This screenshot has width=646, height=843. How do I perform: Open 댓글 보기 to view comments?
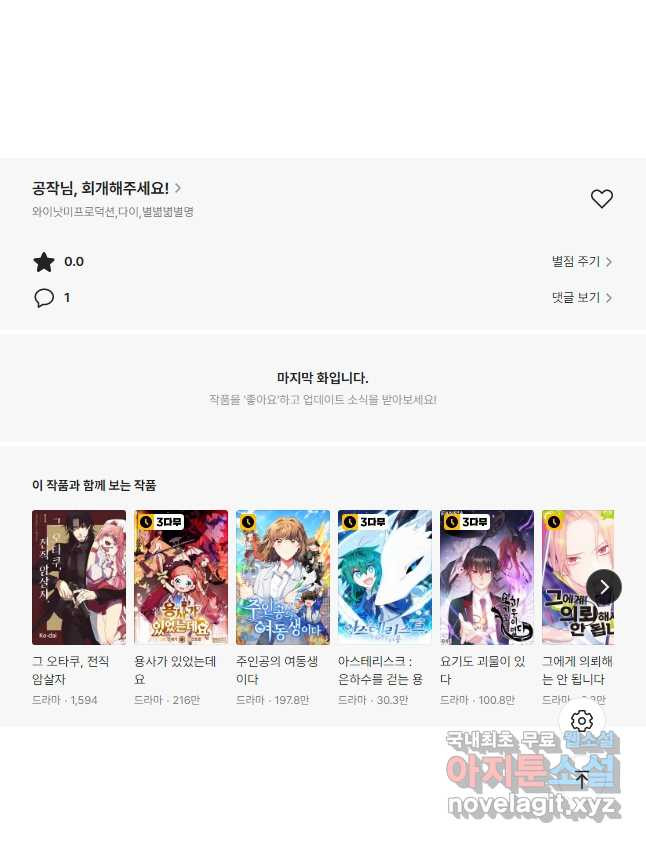tap(581, 298)
